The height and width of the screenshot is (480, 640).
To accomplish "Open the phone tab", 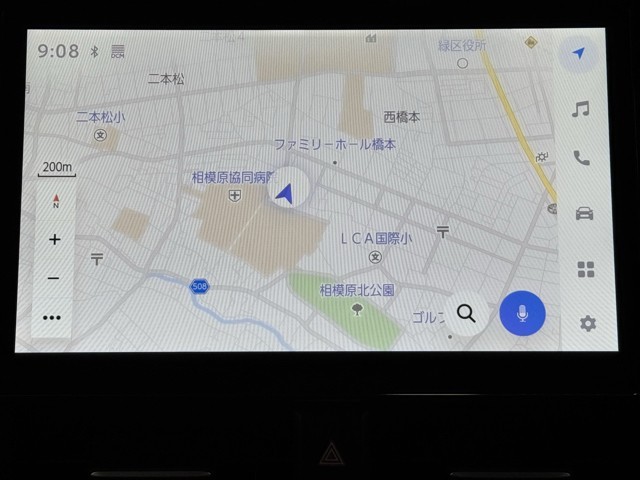I will [x=582, y=158].
